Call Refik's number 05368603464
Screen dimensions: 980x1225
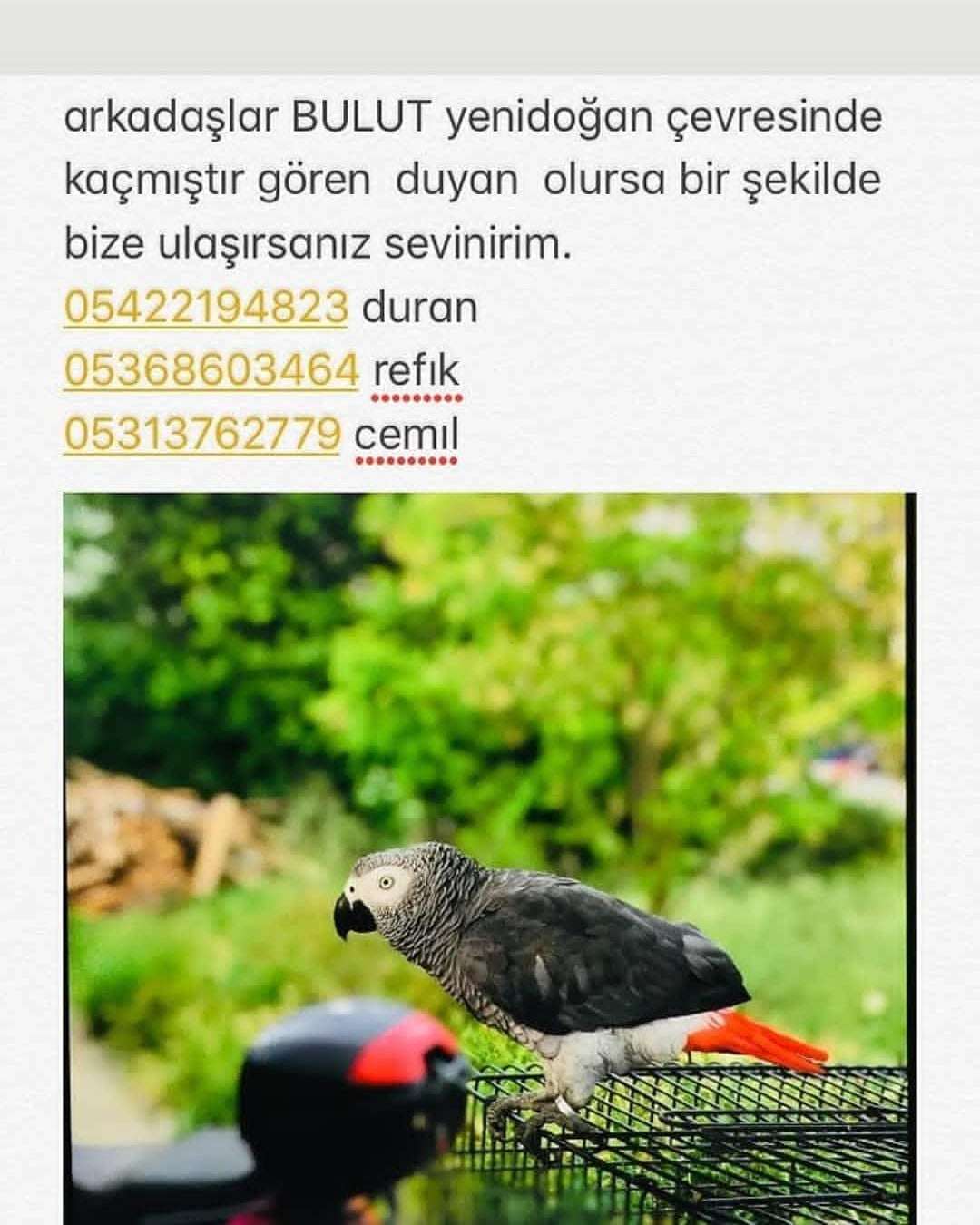coord(211,370)
